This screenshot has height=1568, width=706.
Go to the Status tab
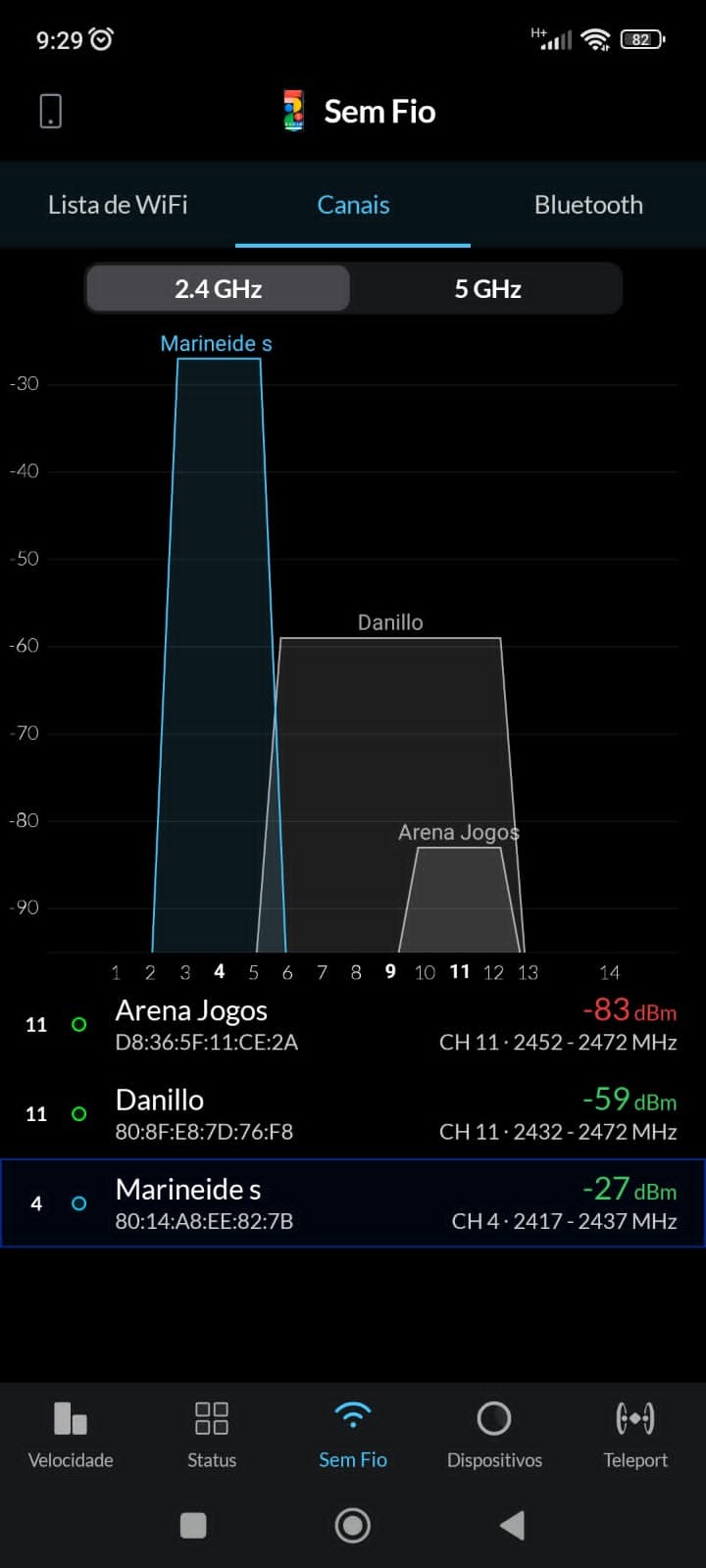[212, 1434]
